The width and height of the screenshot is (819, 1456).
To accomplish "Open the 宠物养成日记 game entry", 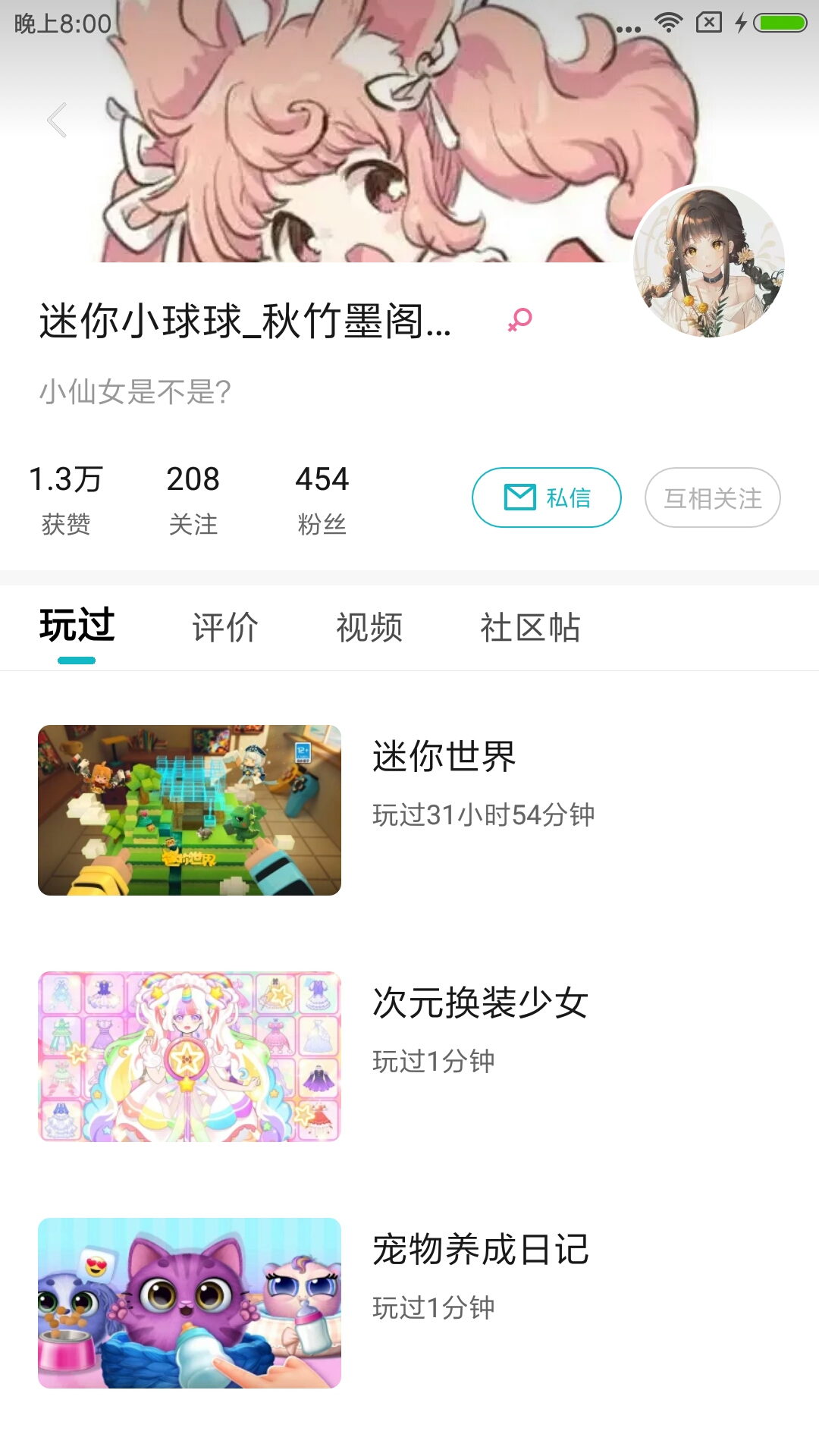I will pos(409,1303).
